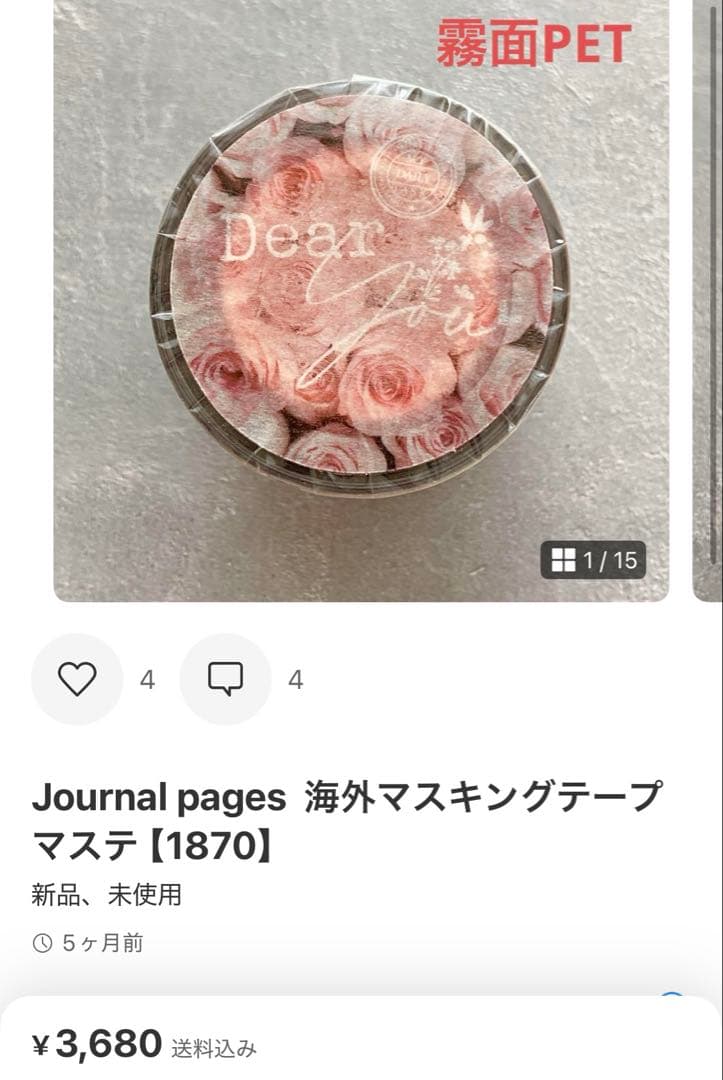Screen dimensions: 723x1080
Task: Open the rose tape product photo
Action: click(360, 290)
